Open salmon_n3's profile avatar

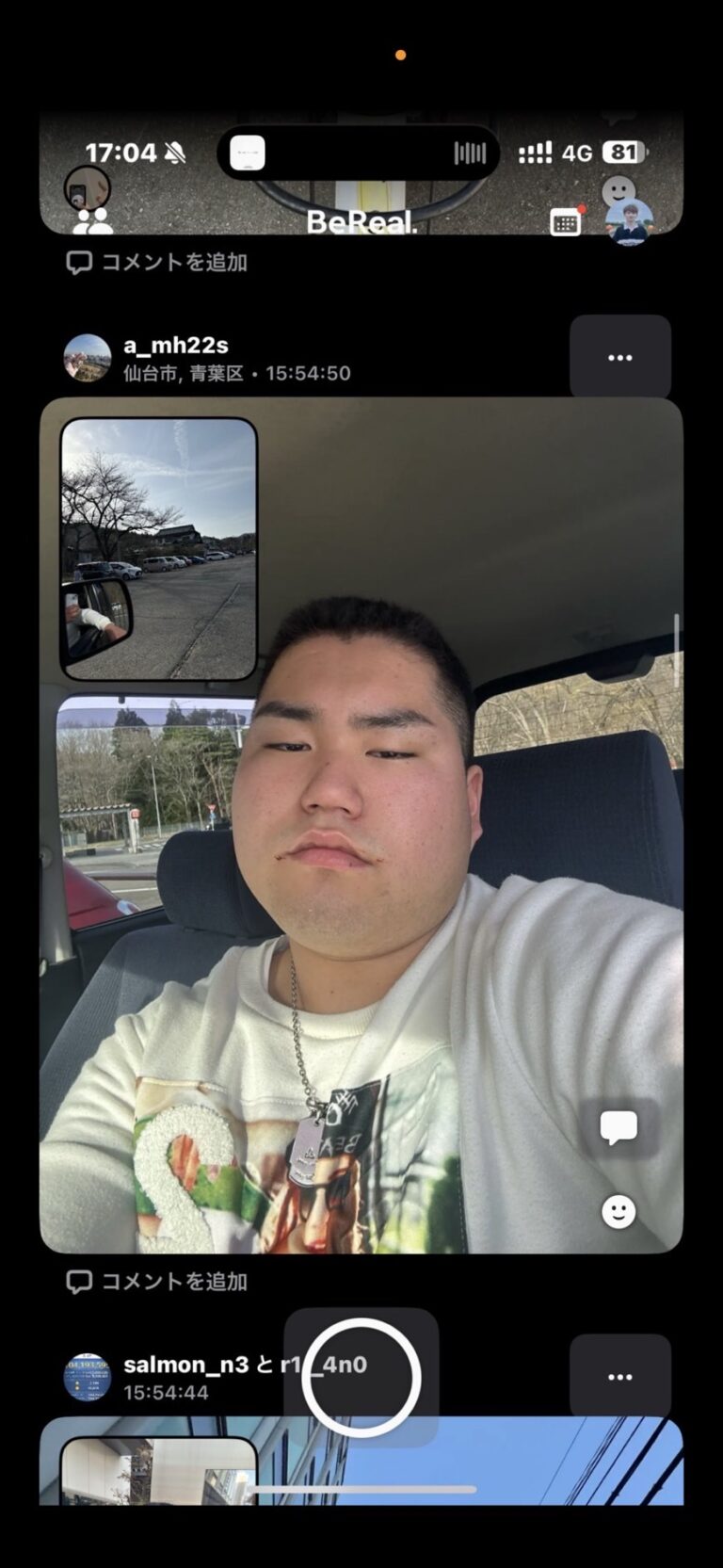click(x=87, y=1377)
